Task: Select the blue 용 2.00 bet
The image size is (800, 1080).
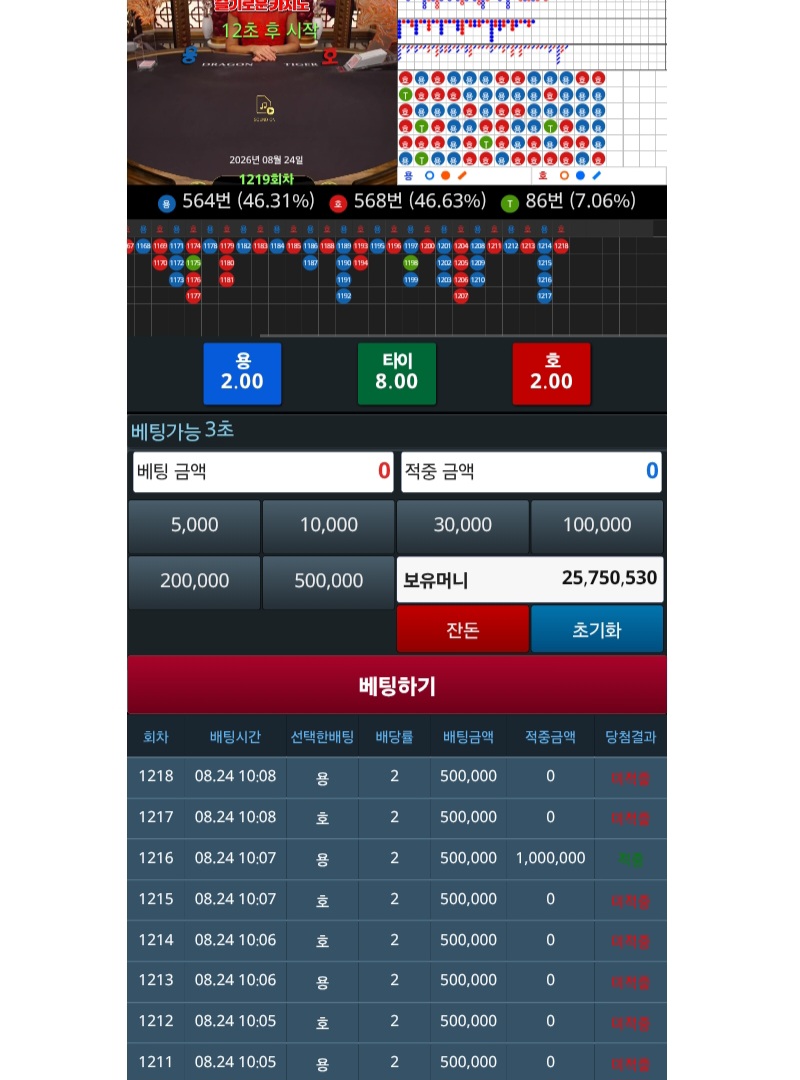Action: 242,373
